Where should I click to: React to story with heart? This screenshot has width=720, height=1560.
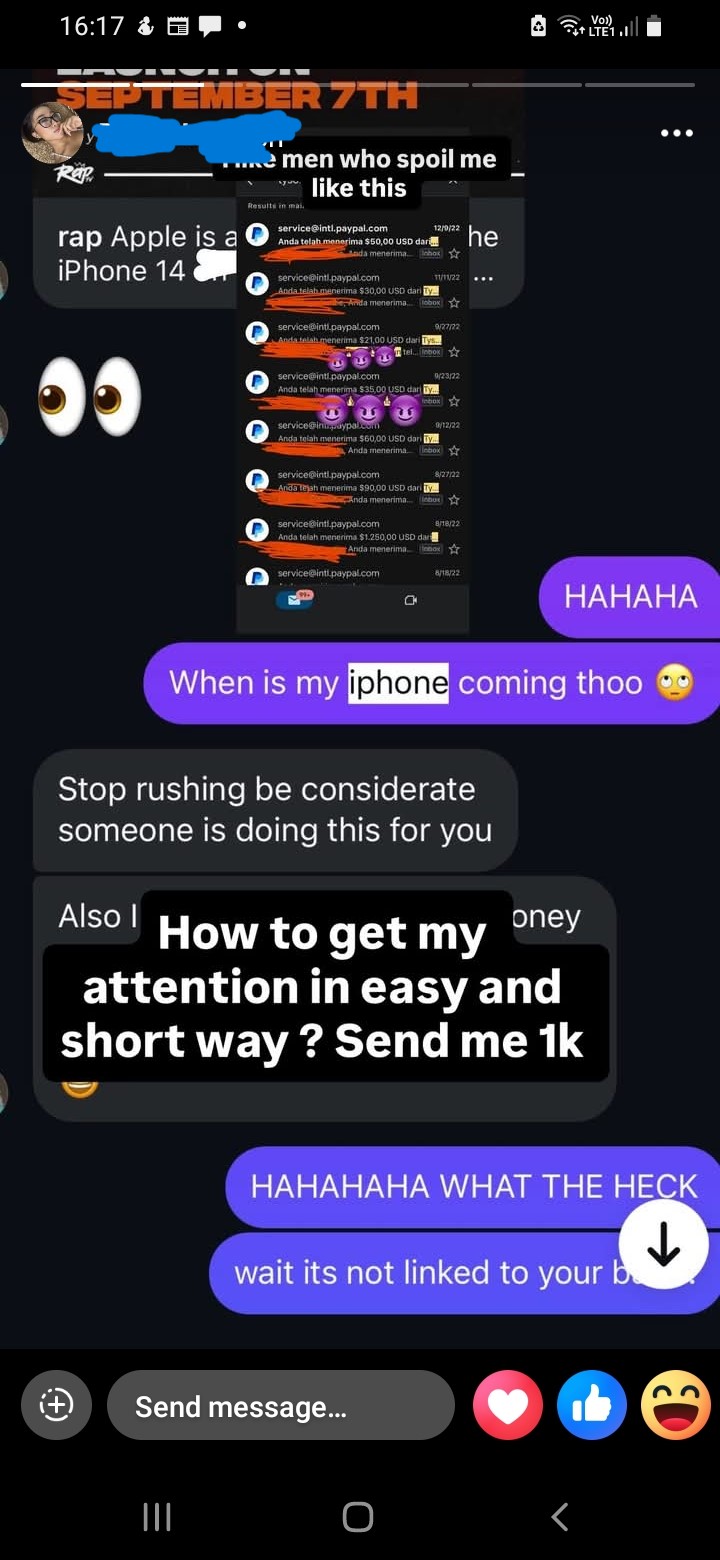pyautogui.click(x=507, y=1405)
